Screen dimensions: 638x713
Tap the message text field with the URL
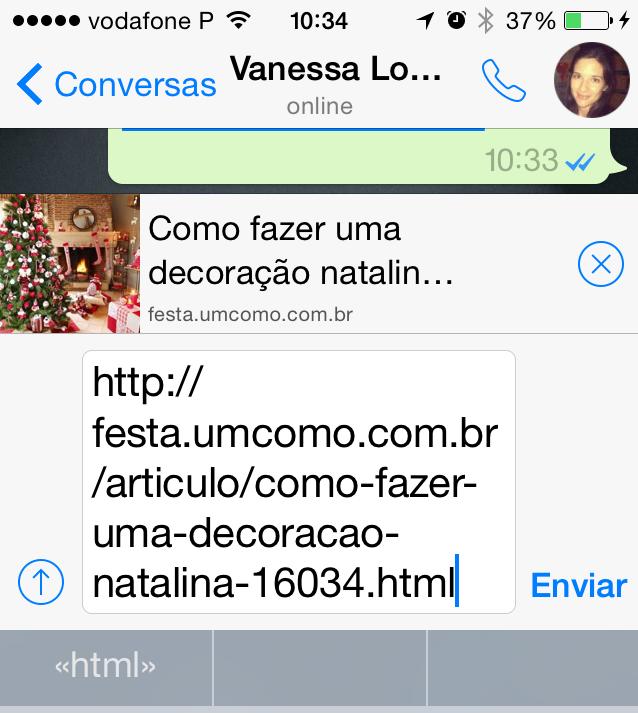(x=298, y=481)
